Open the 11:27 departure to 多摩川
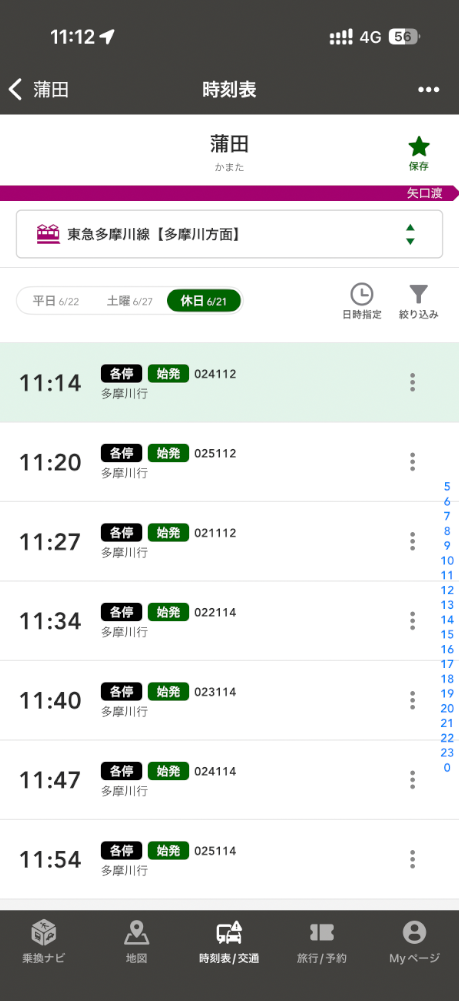This screenshot has width=459, height=1001. coord(229,541)
